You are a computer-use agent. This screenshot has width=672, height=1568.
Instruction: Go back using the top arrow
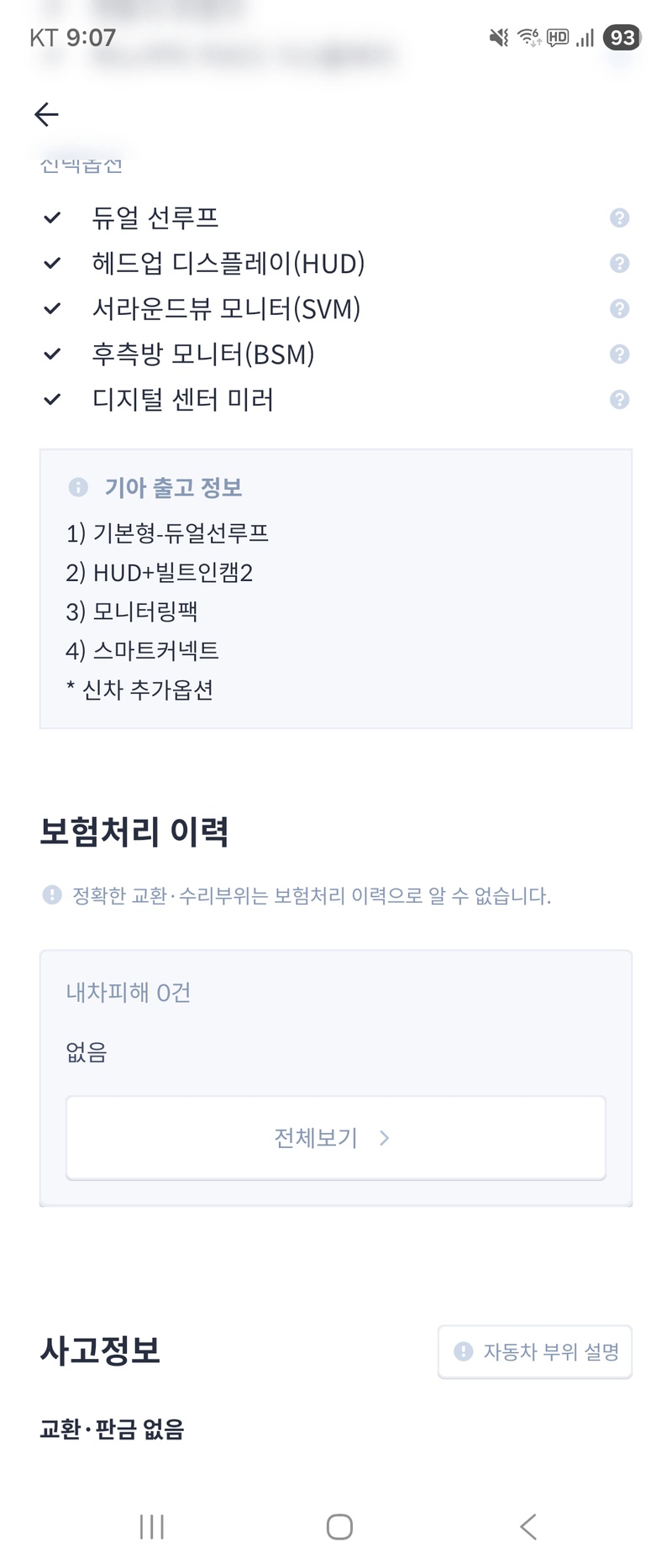46,114
